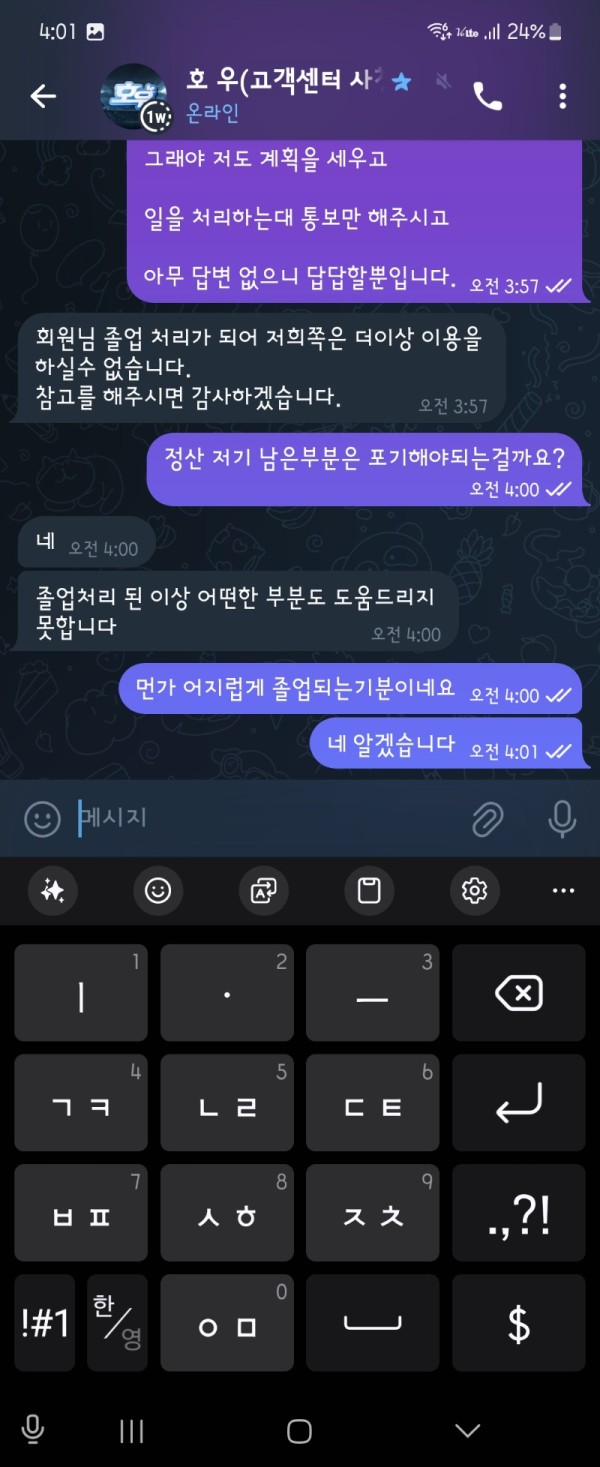Open keyboard settings gear
Screen dimensions: 600x1467
pyautogui.click(x=474, y=890)
